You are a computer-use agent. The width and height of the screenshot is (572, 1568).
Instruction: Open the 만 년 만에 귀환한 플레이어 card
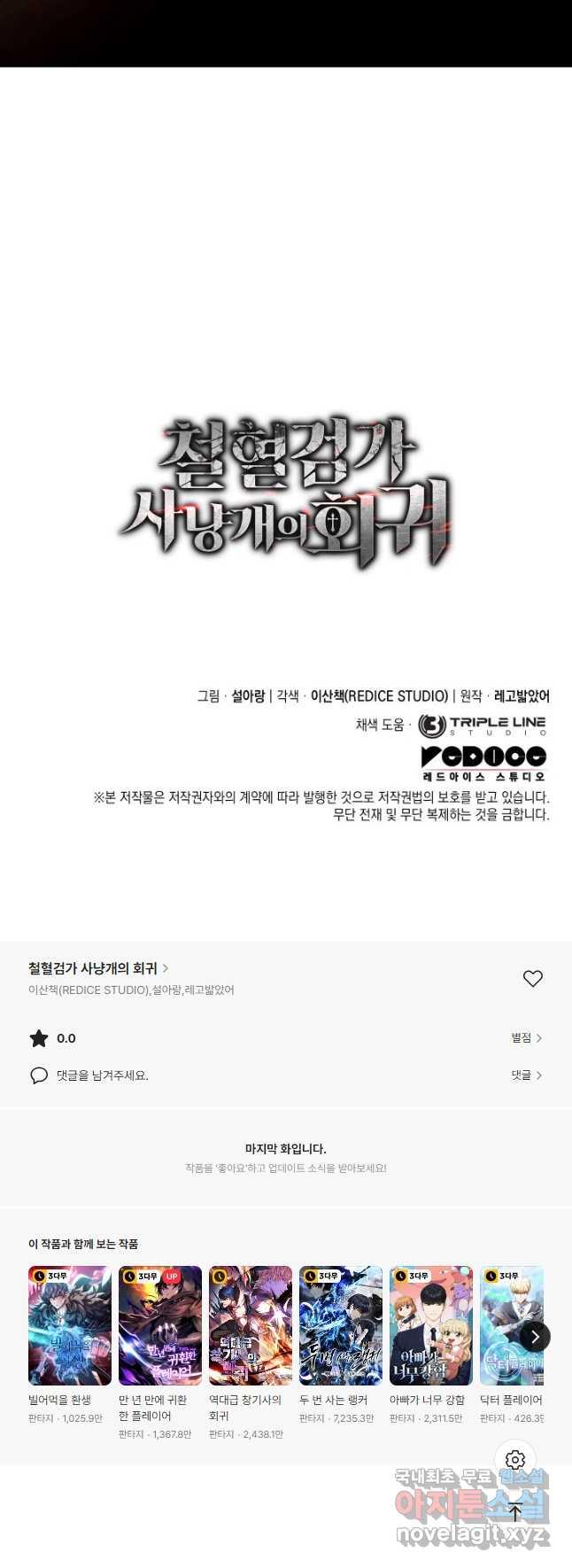pyautogui.click(x=160, y=1325)
